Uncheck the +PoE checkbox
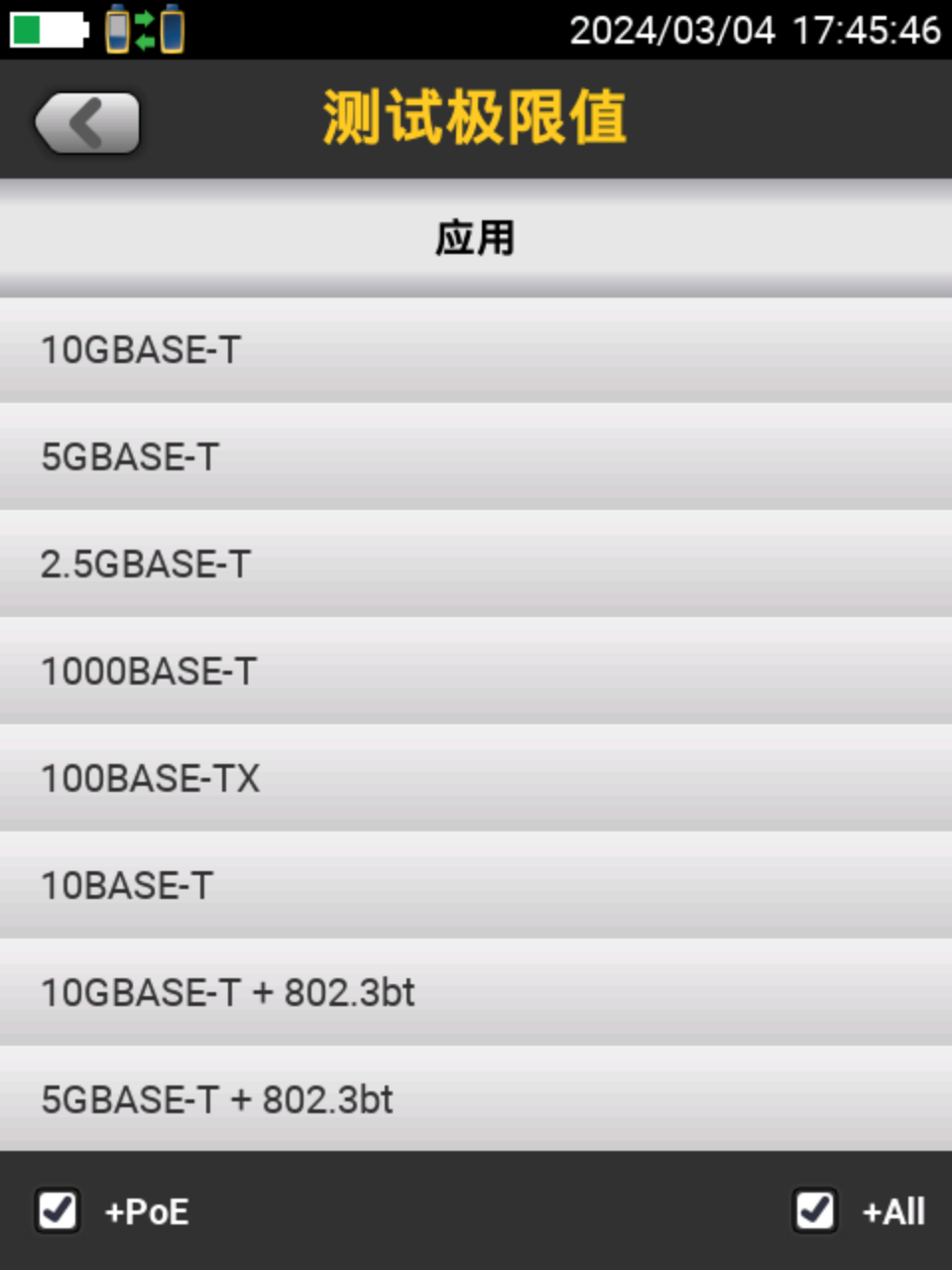 pos(58,1210)
